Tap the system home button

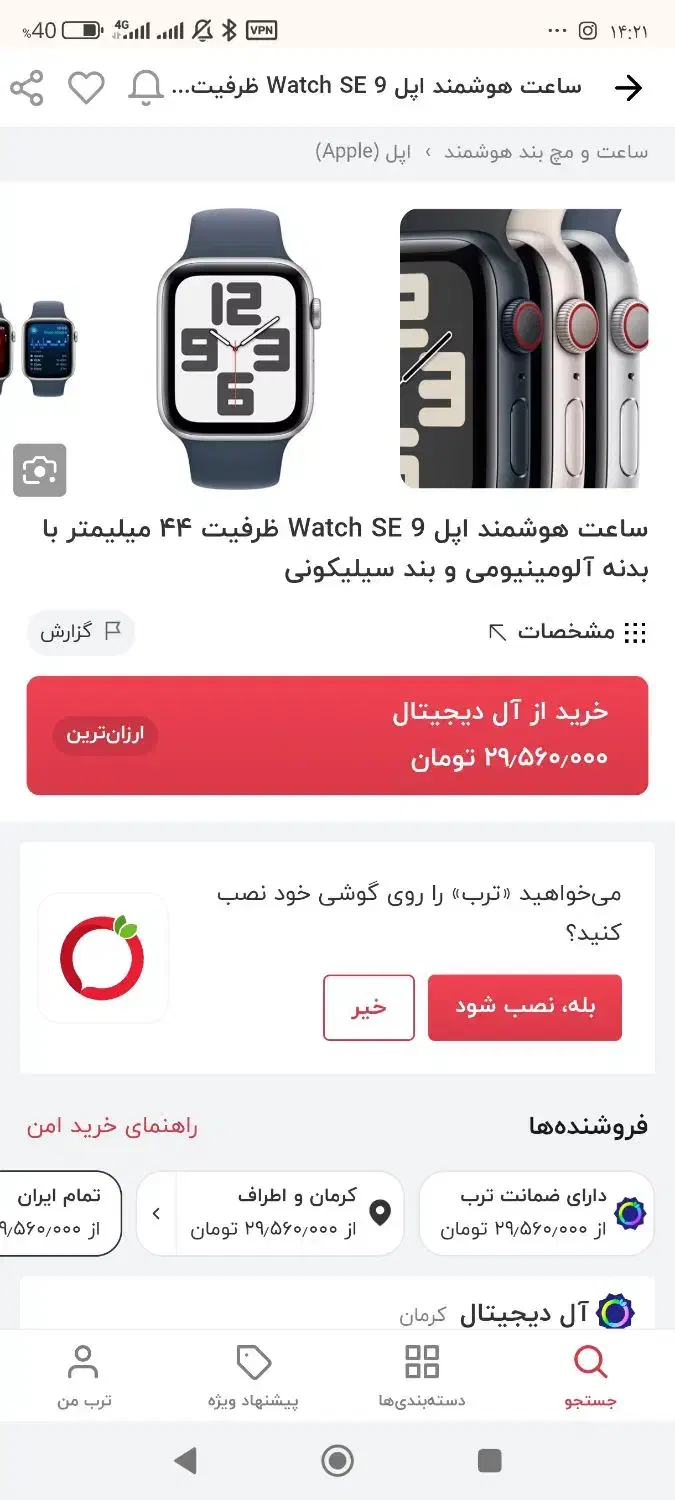click(x=337, y=1461)
